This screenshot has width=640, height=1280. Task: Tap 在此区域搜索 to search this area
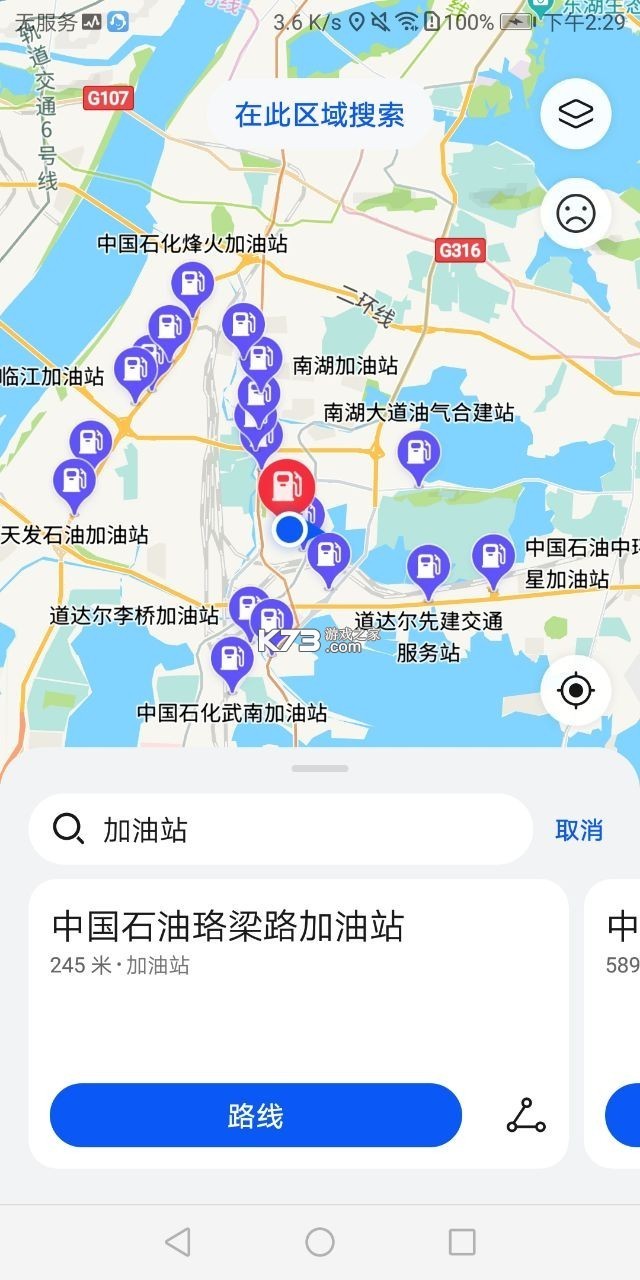319,115
